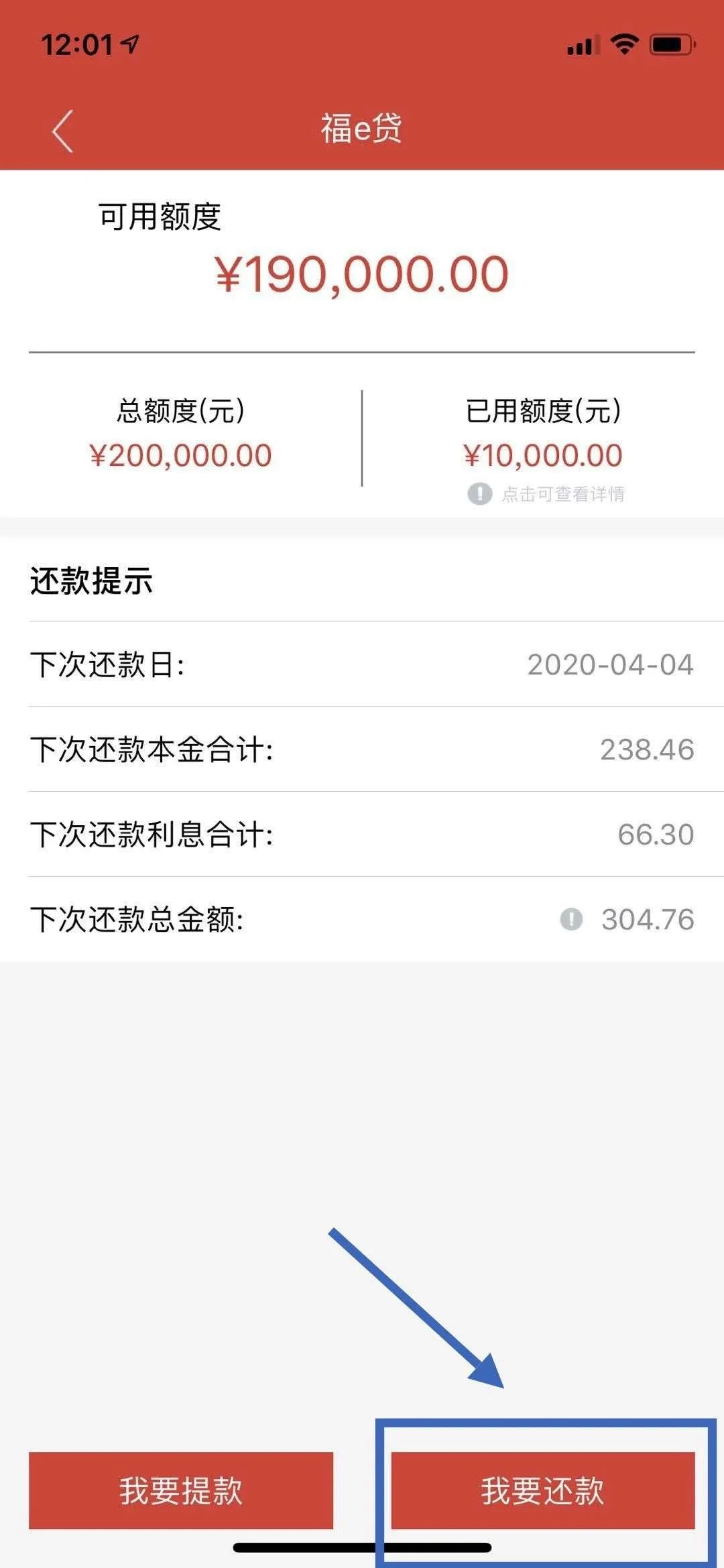View used quota details under 已用额度
The image size is (724, 1568).
pos(546,494)
